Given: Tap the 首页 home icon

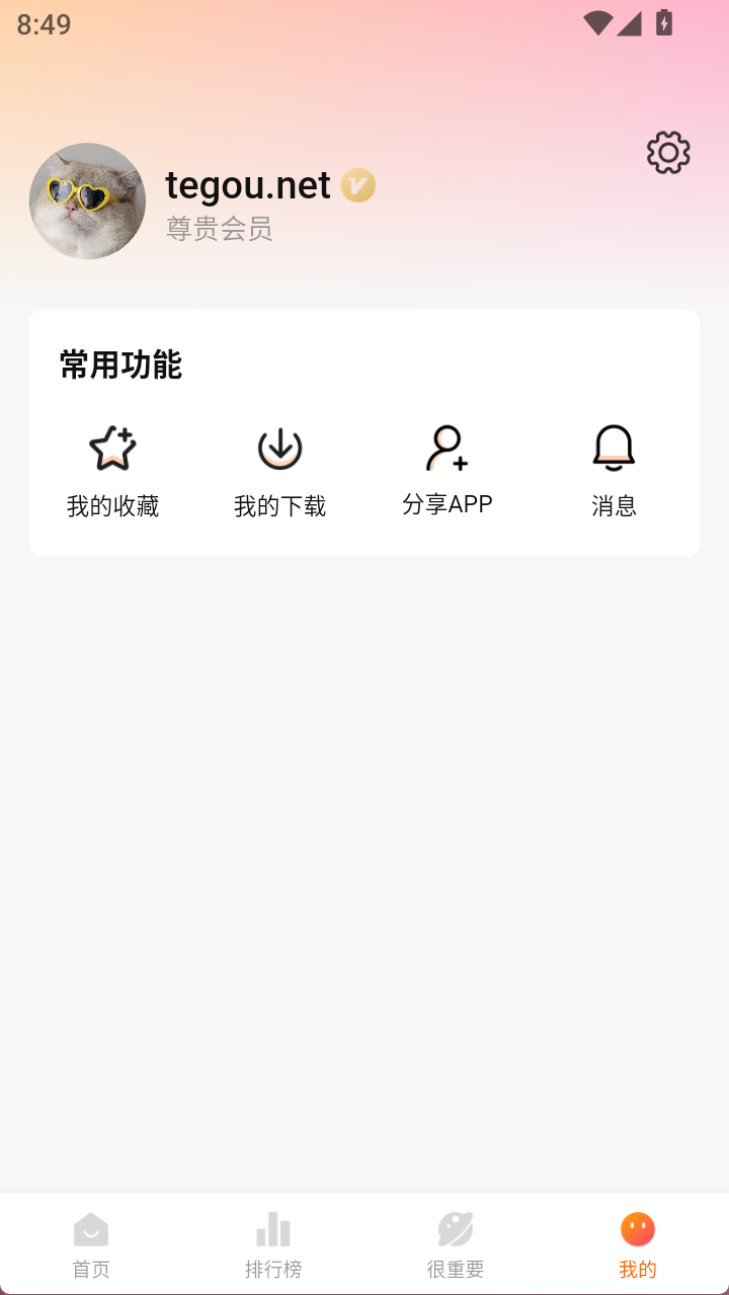Looking at the screenshot, I should pos(91,1228).
